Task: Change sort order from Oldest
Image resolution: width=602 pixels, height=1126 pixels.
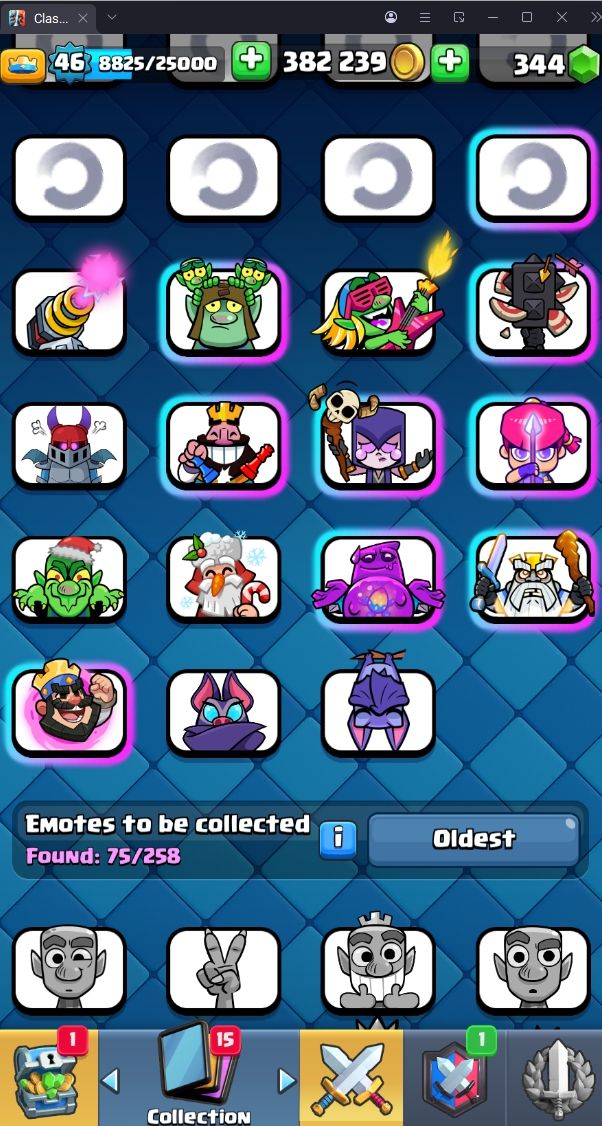Action: (474, 839)
